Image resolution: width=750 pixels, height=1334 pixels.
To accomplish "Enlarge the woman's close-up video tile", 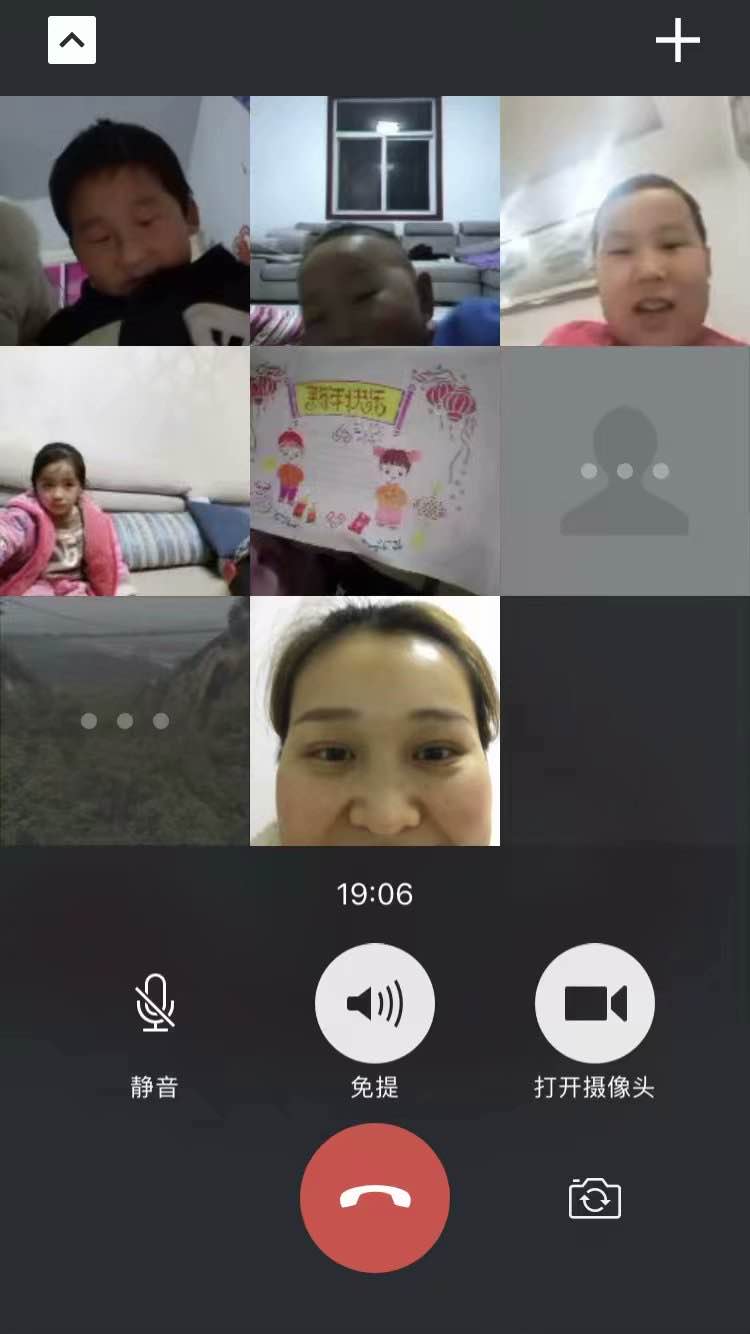I will pos(375,721).
